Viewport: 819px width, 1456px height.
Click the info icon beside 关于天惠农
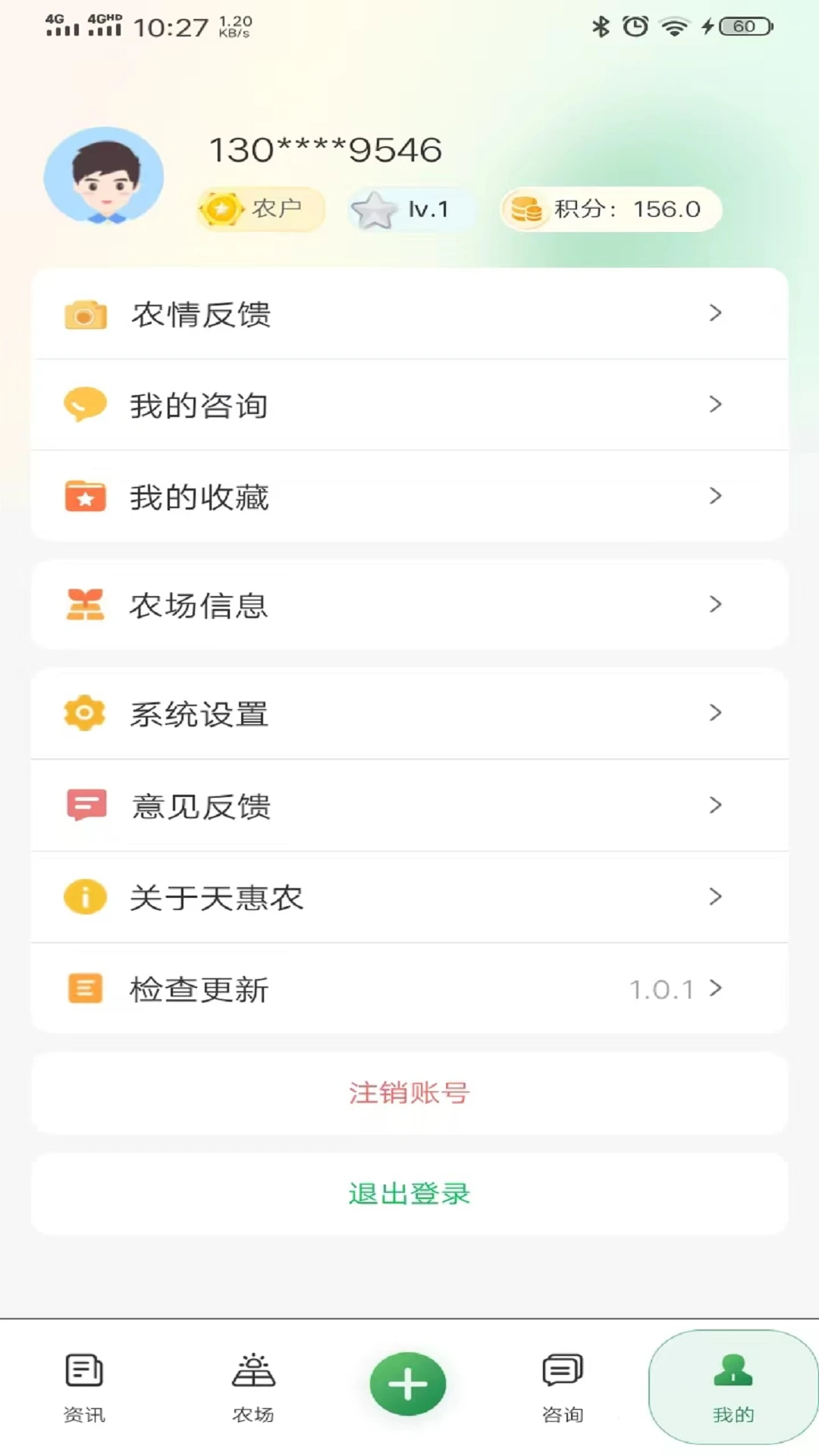85,897
